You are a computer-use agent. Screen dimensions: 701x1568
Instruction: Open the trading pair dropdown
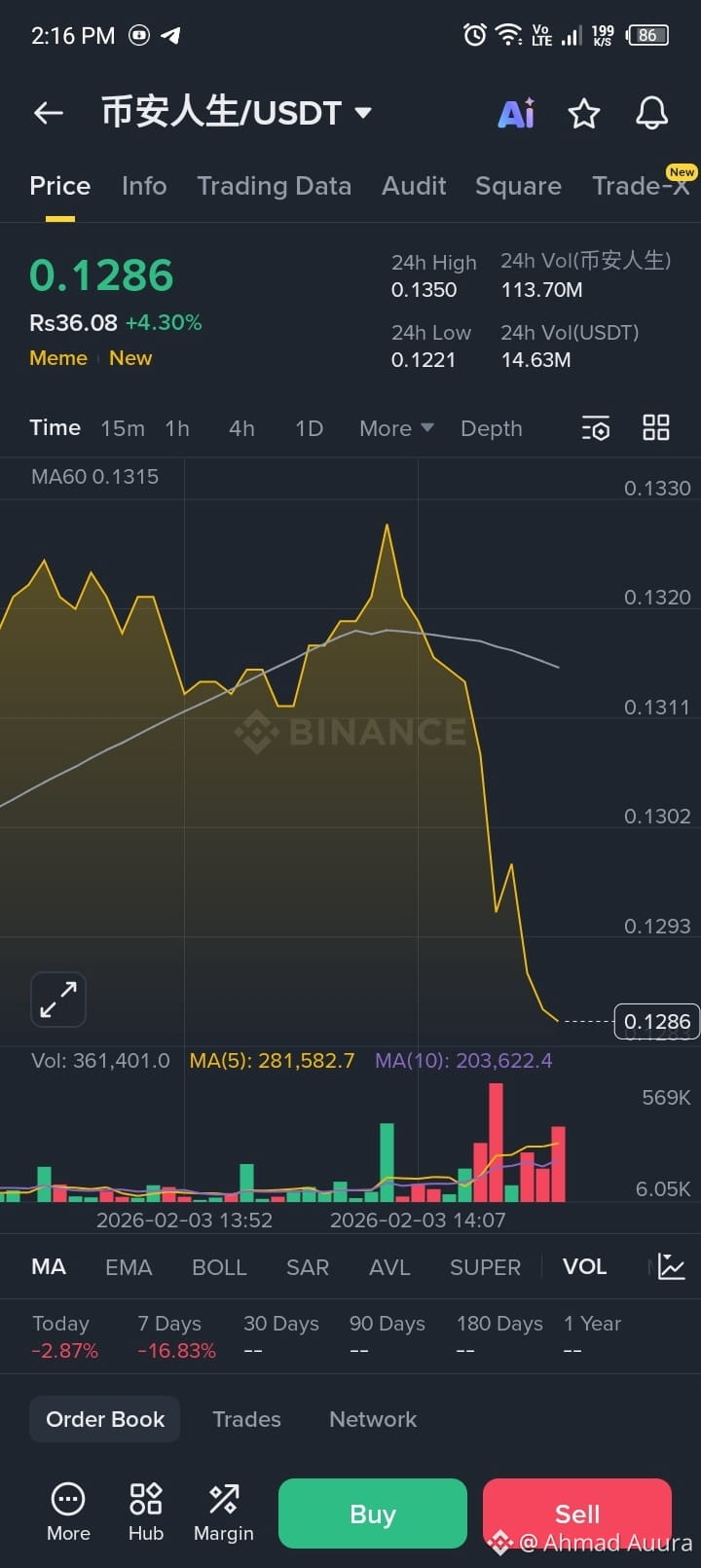363,113
